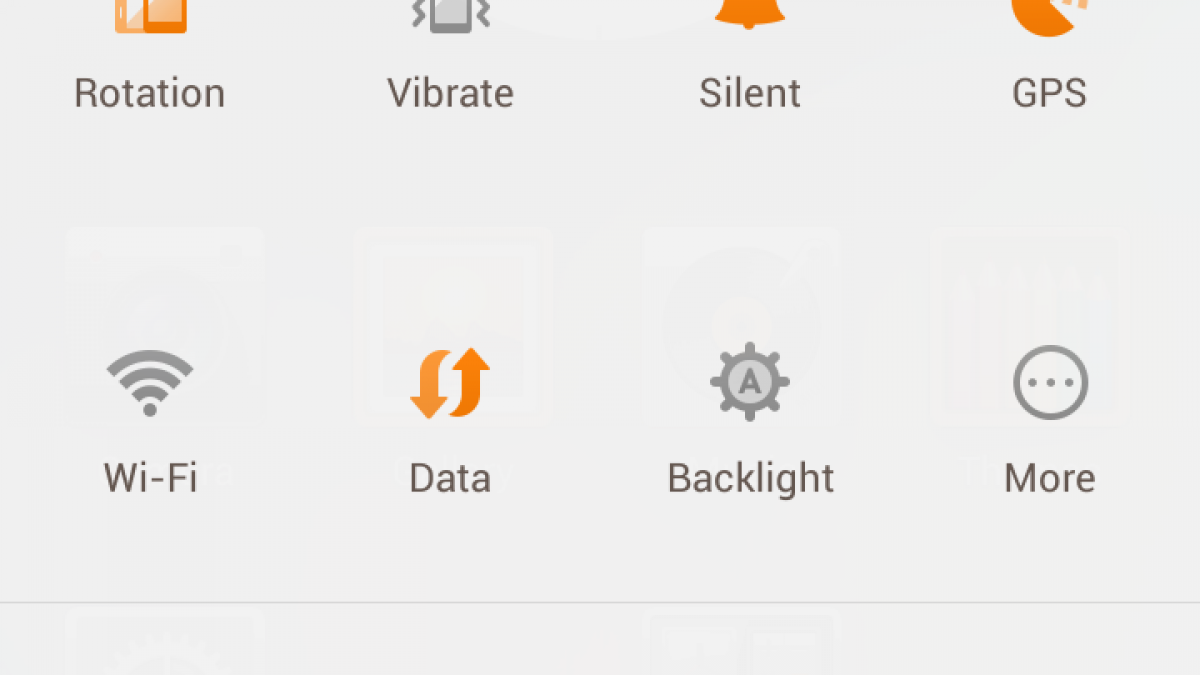Toggle the Rotation setting

click(x=150, y=40)
